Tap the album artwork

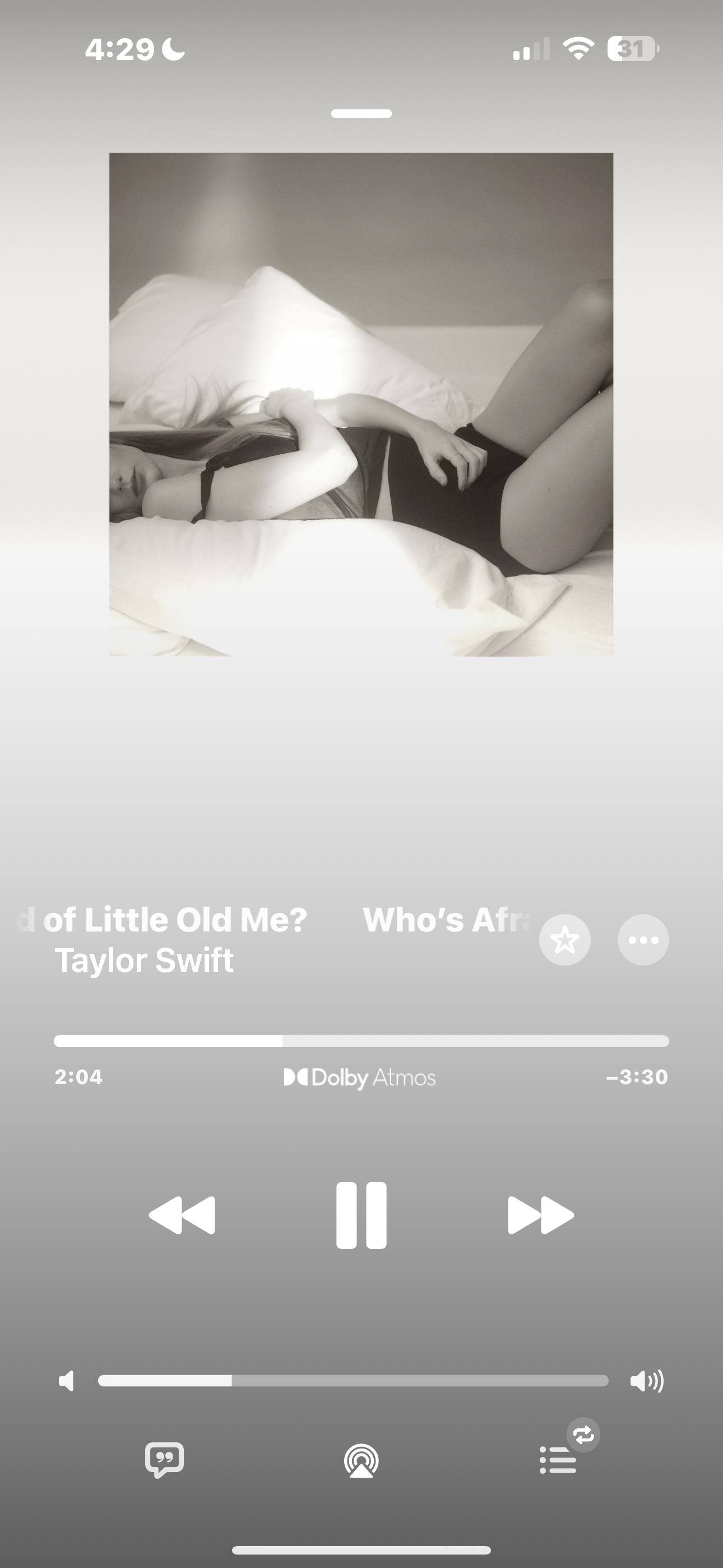pos(361,405)
